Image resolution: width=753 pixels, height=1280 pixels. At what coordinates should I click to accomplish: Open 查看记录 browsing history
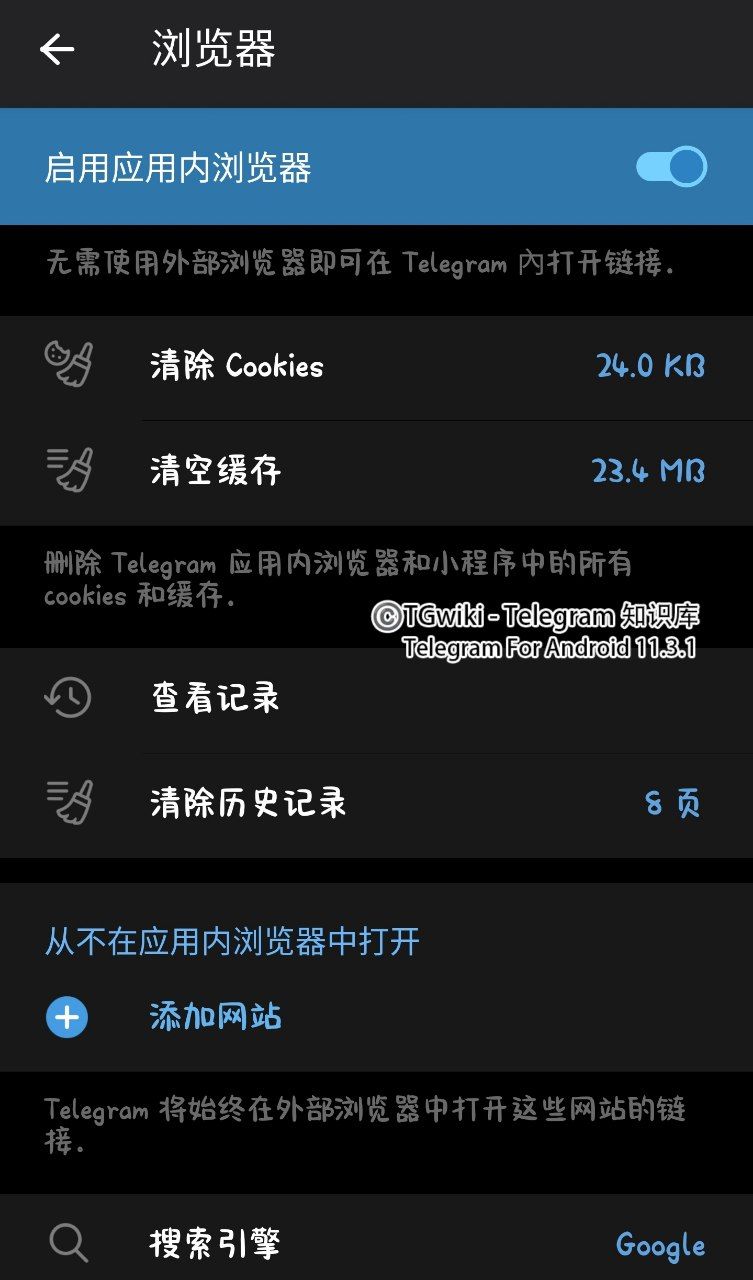(376, 698)
